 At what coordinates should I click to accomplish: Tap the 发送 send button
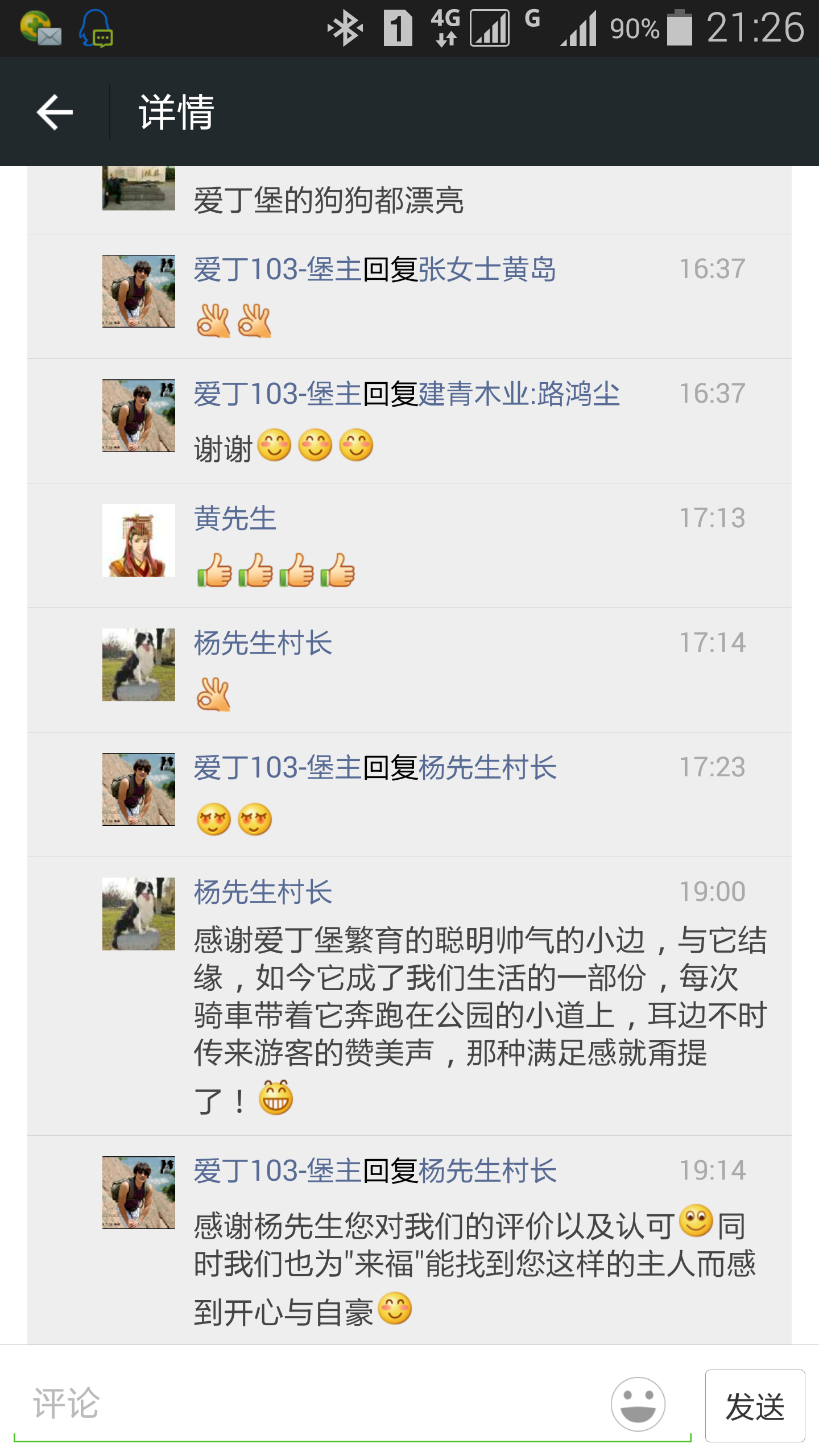(755, 1406)
